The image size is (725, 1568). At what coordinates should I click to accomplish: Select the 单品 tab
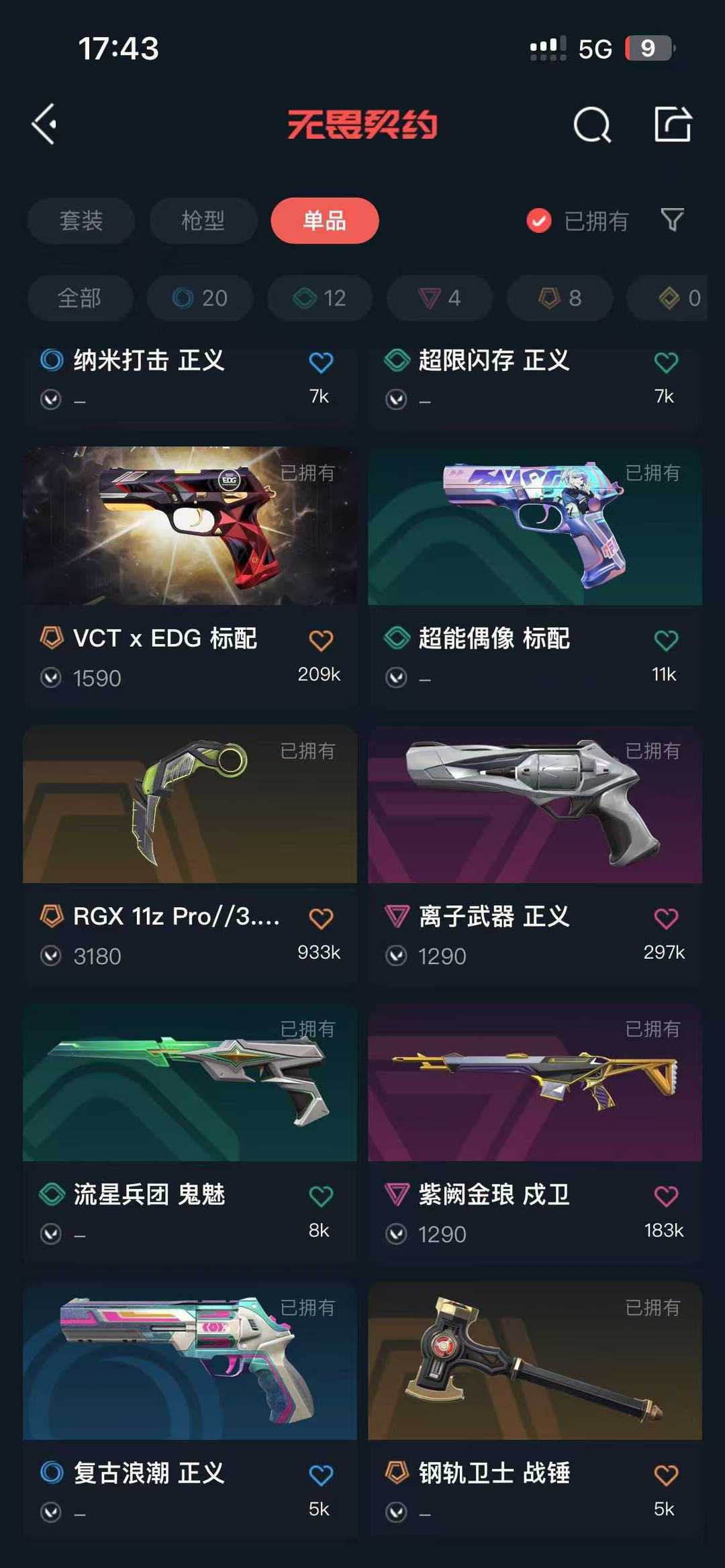coord(324,221)
